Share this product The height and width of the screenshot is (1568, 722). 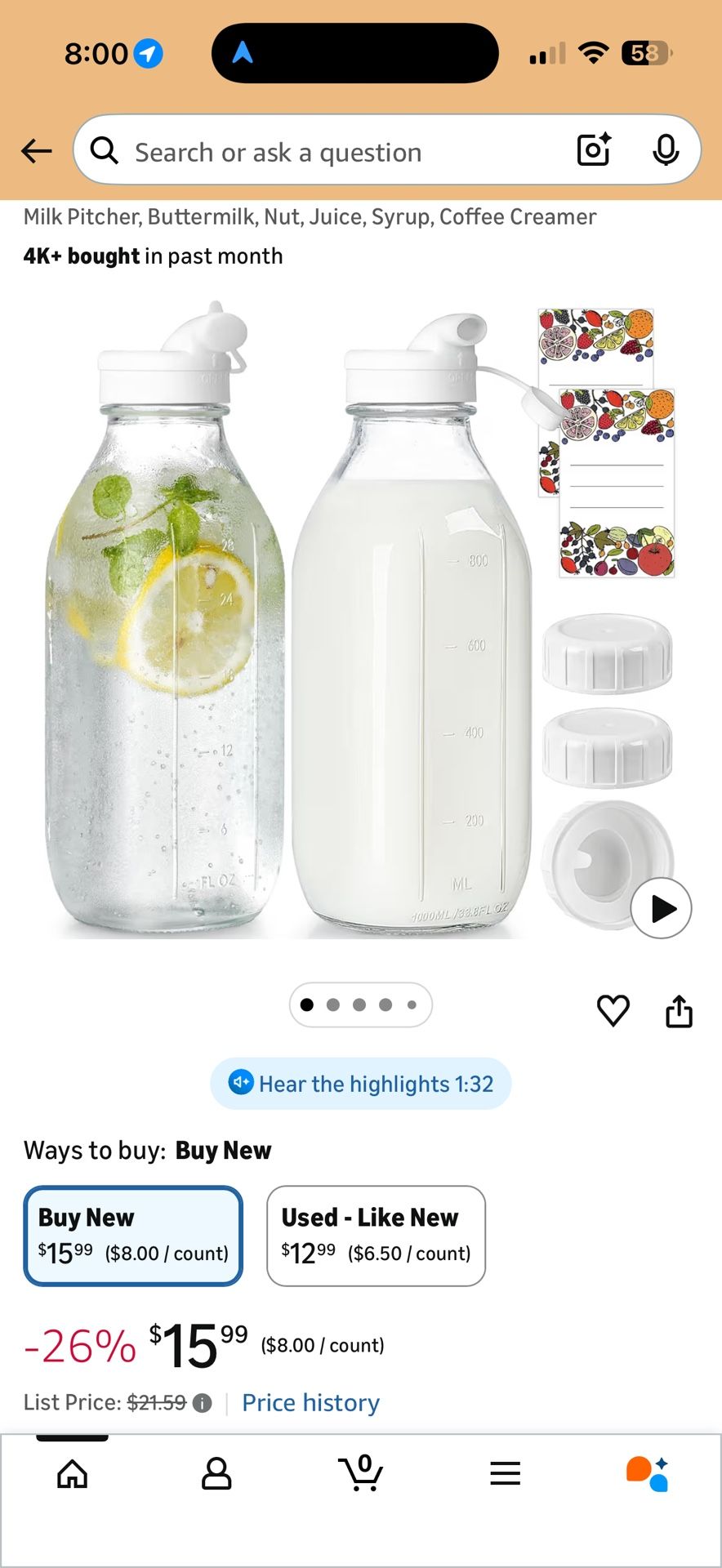tap(679, 1011)
